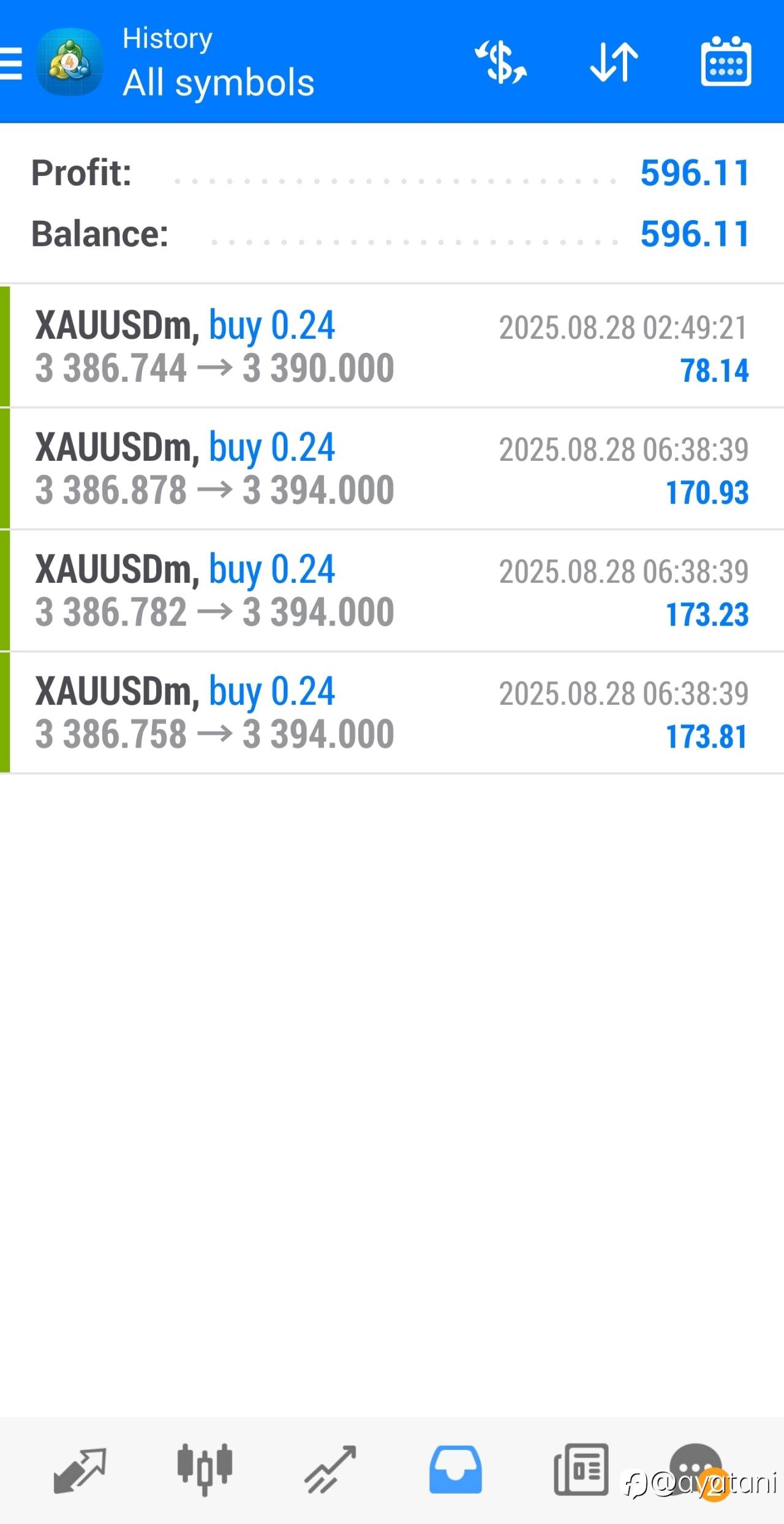Image resolution: width=784 pixels, height=1524 pixels.
Task: Select the History inbox tab
Action: tap(456, 1470)
